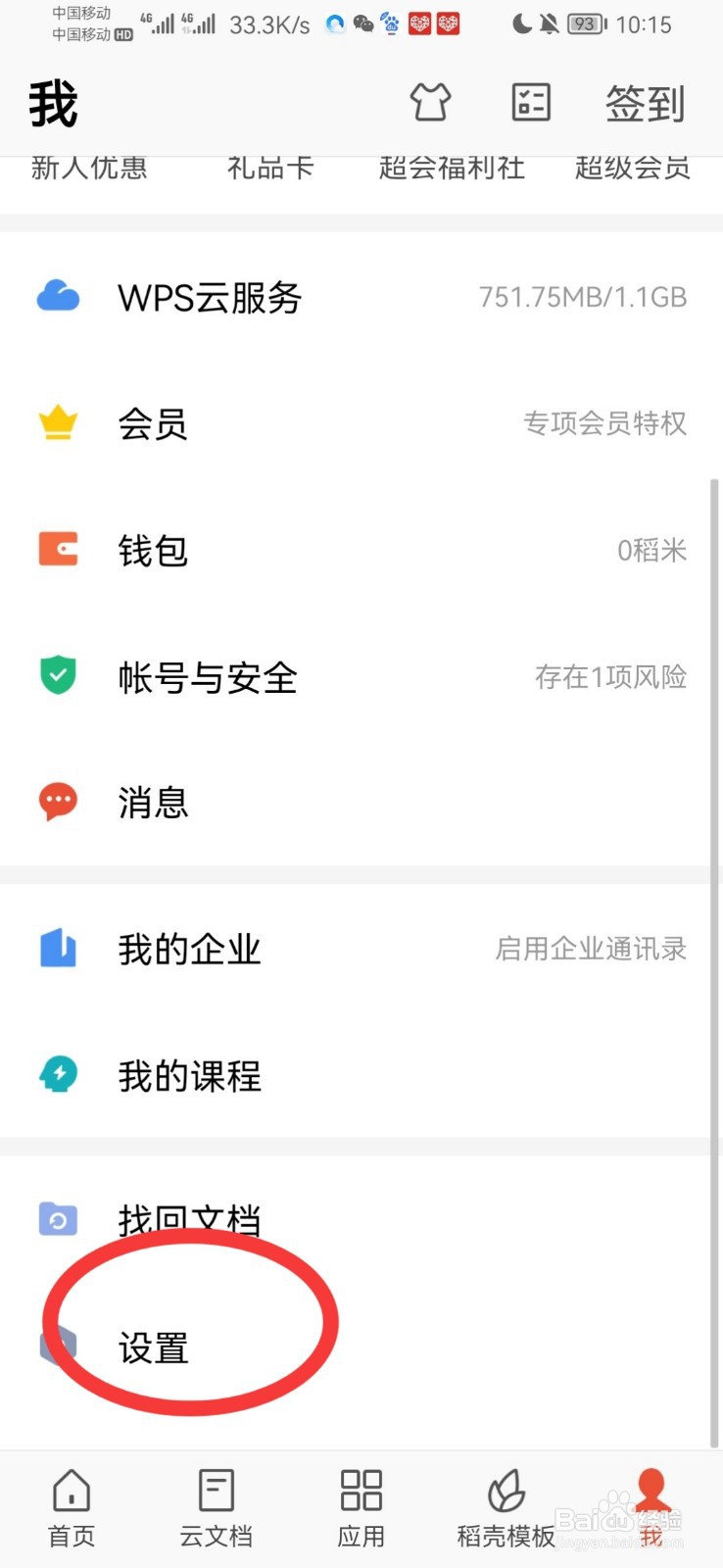Open the skin theme shirt icon
723x1568 pixels.
(x=430, y=102)
